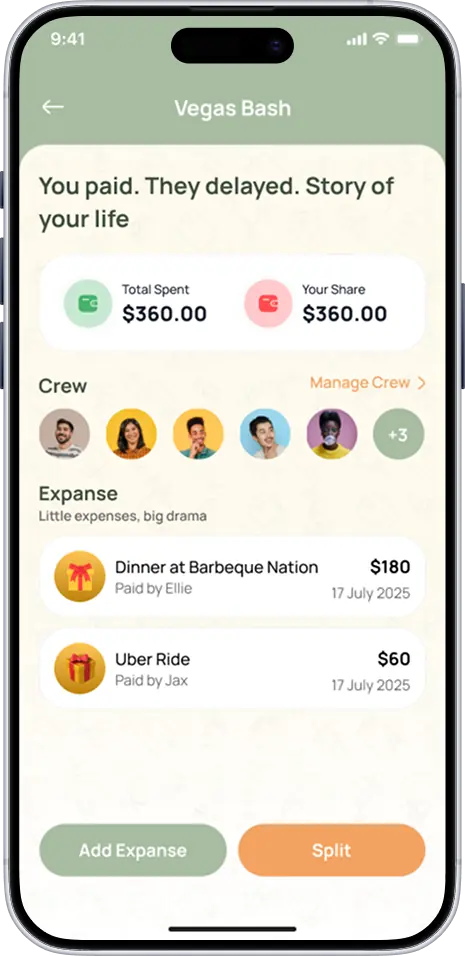Go back from Vegas Bash screen
This screenshot has width=465, height=956.
52,107
